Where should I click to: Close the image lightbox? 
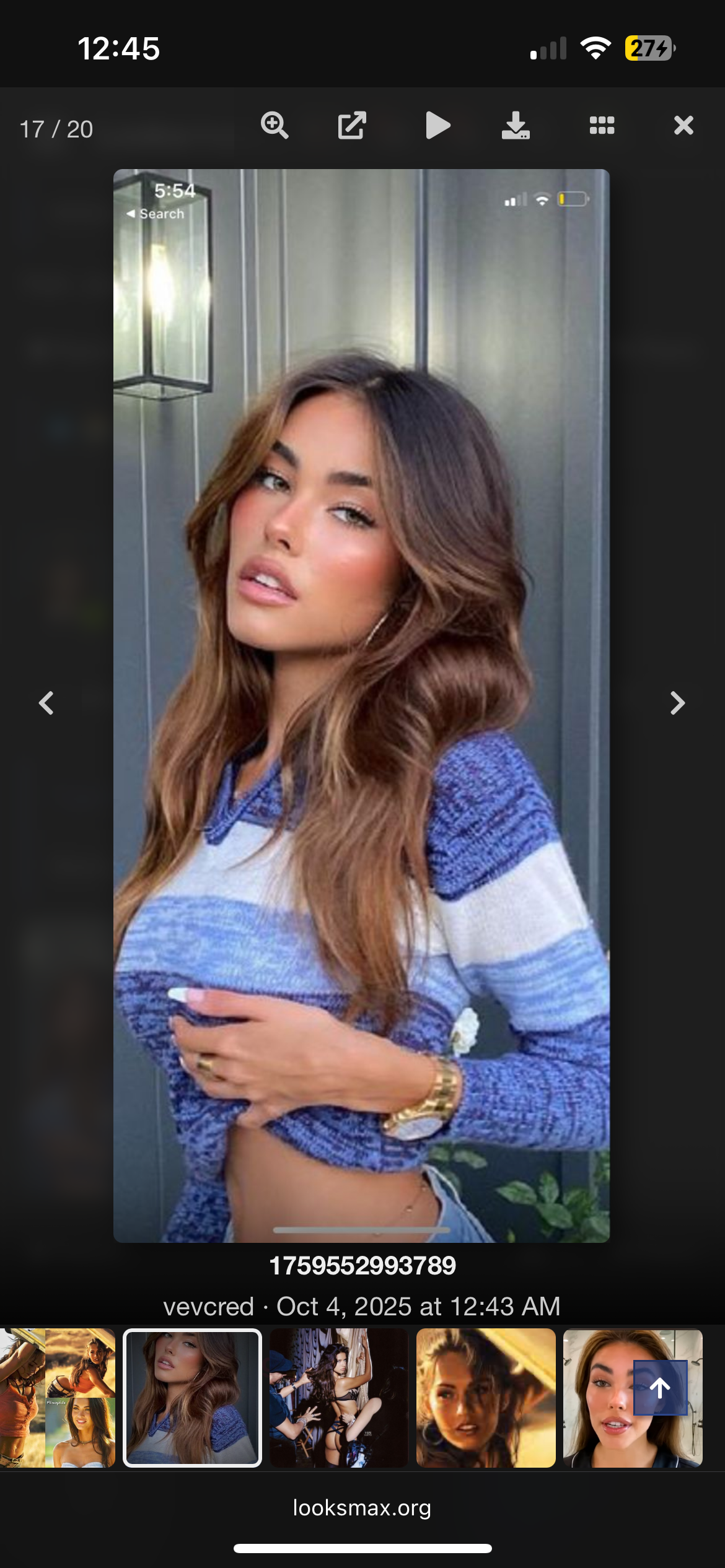click(x=683, y=126)
